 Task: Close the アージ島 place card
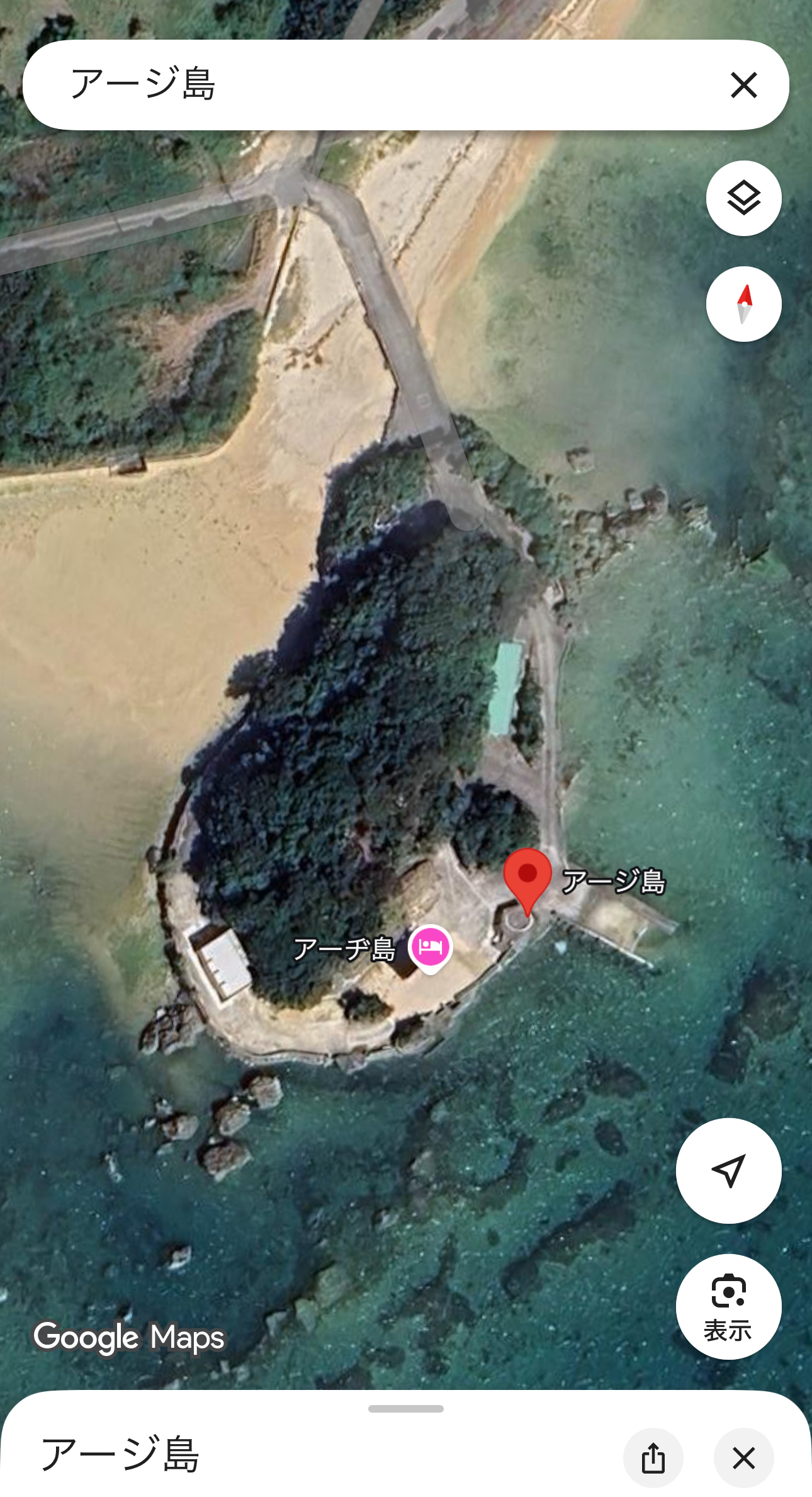[743, 1458]
